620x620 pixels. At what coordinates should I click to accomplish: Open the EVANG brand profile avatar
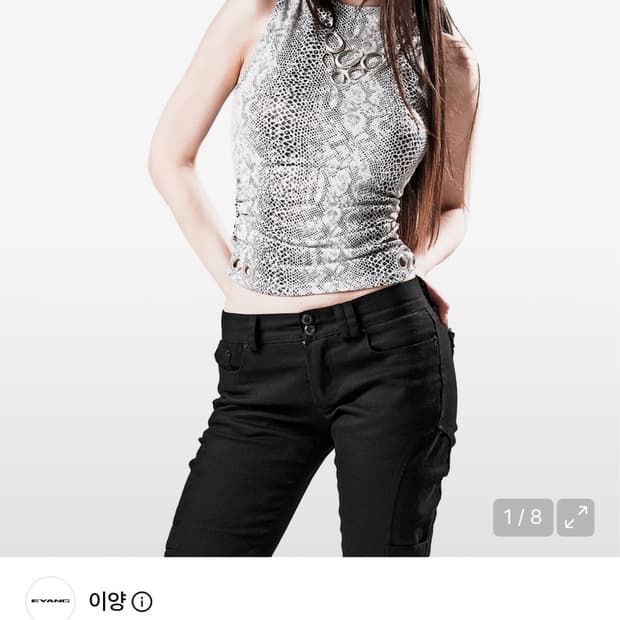pos(50,598)
